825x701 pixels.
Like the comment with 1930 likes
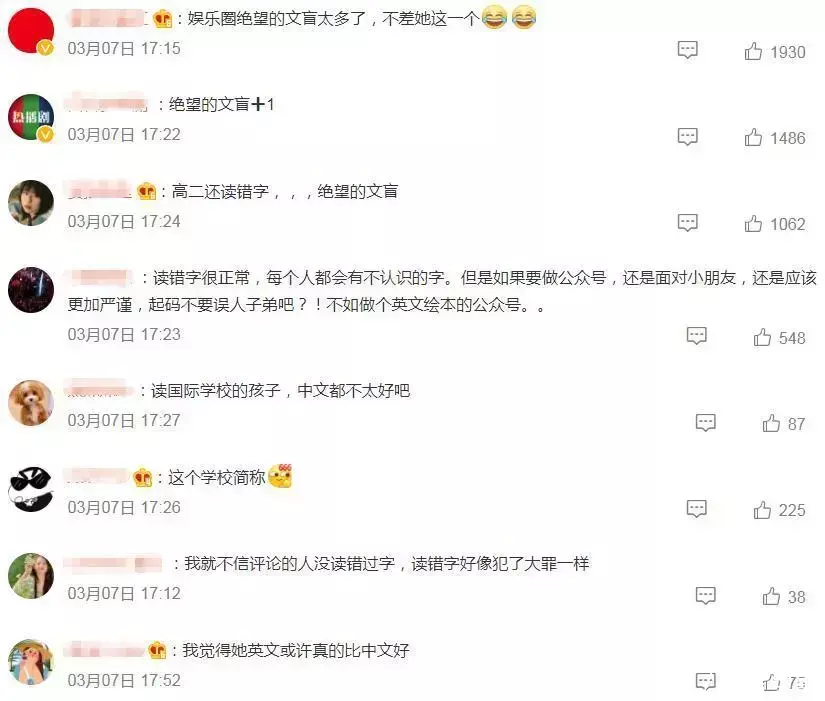click(753, 51)
